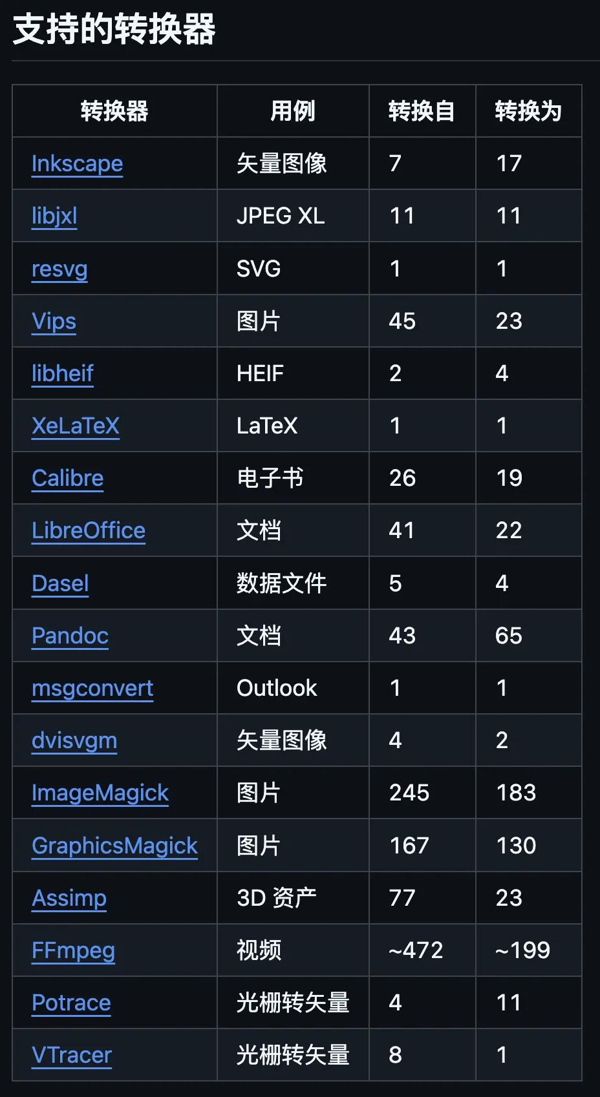Viewport: 600px width, 1097px height.
Task: Open the VTracer link
Action: tap(71, 1055)
